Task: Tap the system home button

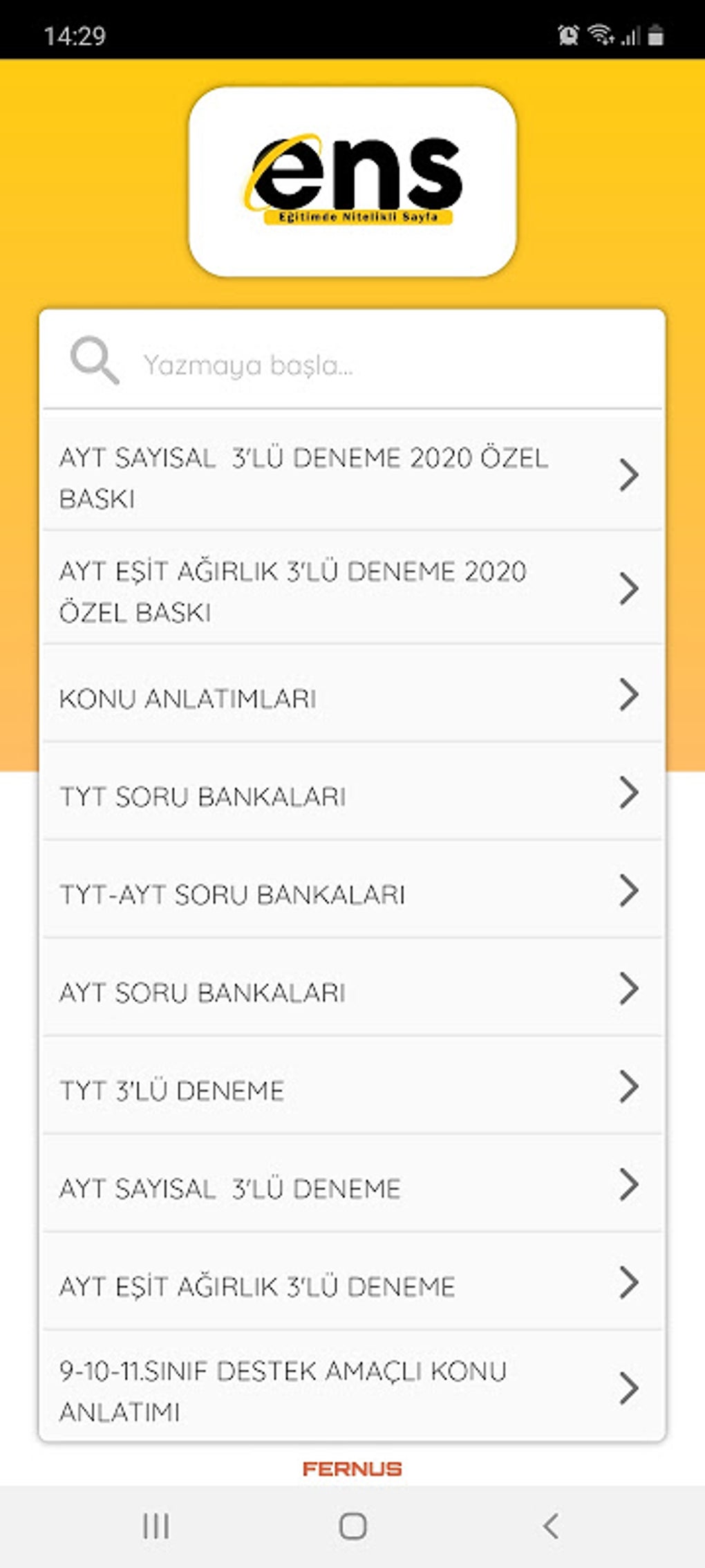Action: click(352, 1526)
